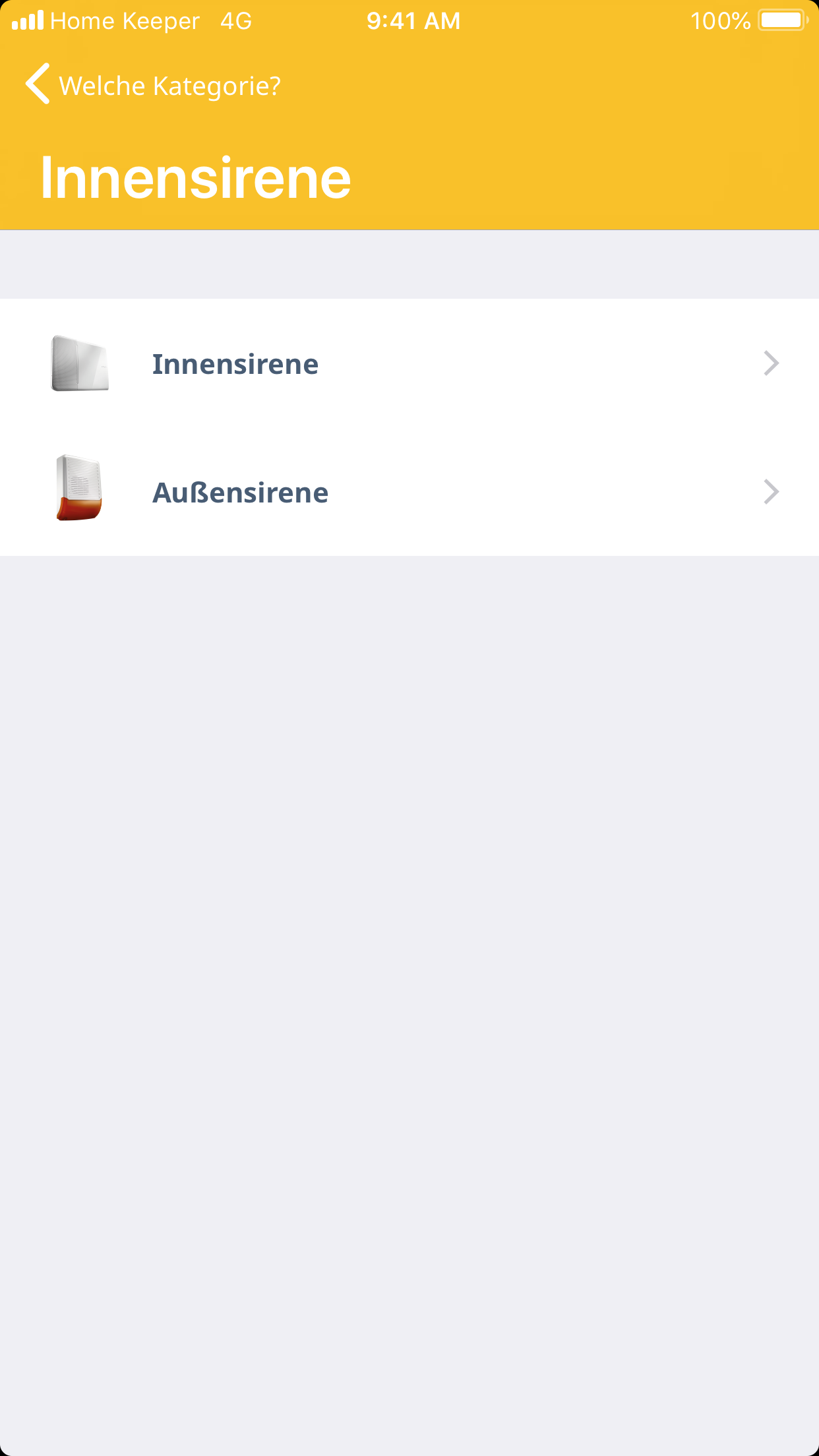Select the Außensirene row
This screenshot has width=819, height=1456.
tap(409, 492)
